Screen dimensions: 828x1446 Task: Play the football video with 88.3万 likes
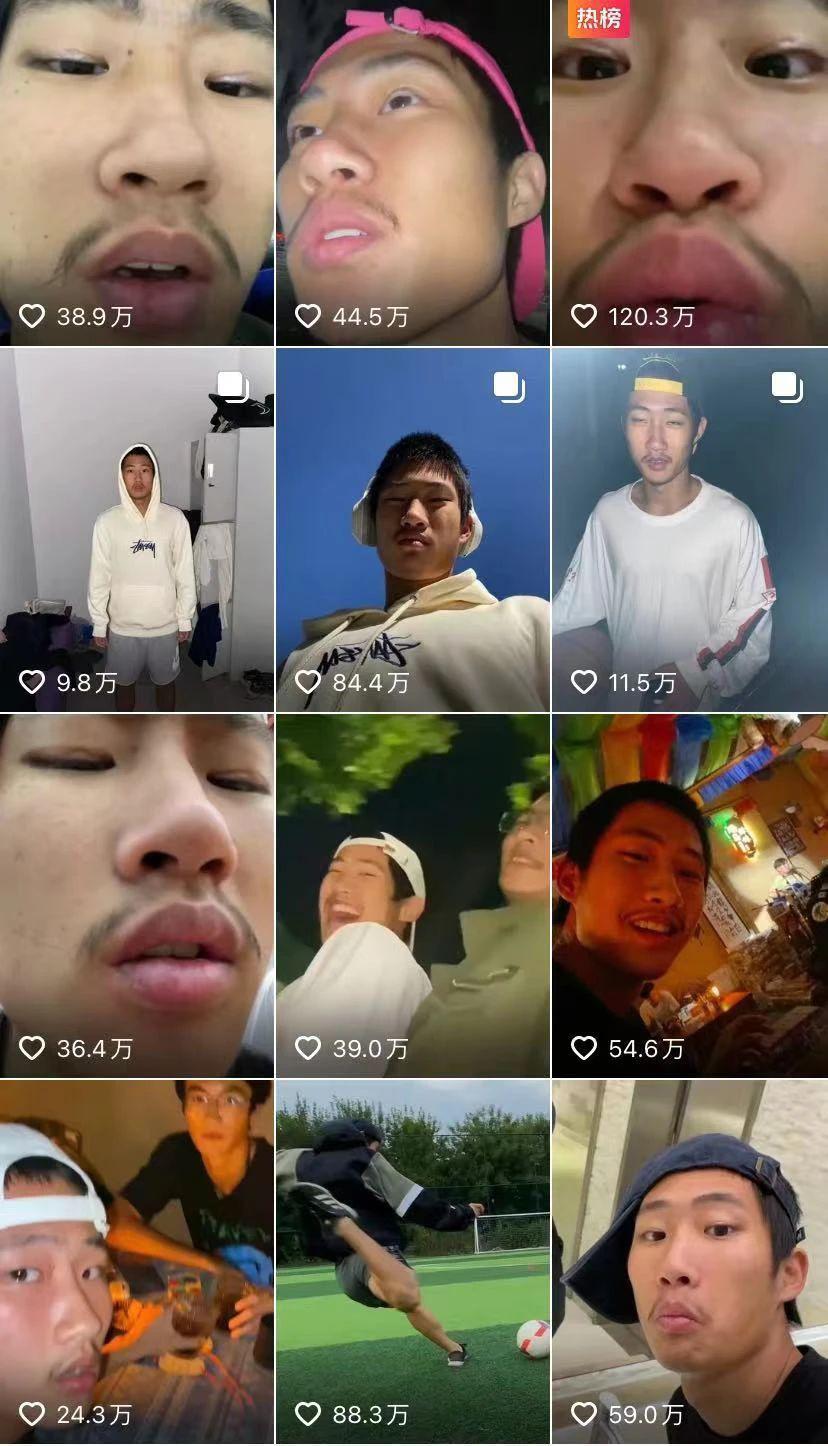tap(413, 1260)
